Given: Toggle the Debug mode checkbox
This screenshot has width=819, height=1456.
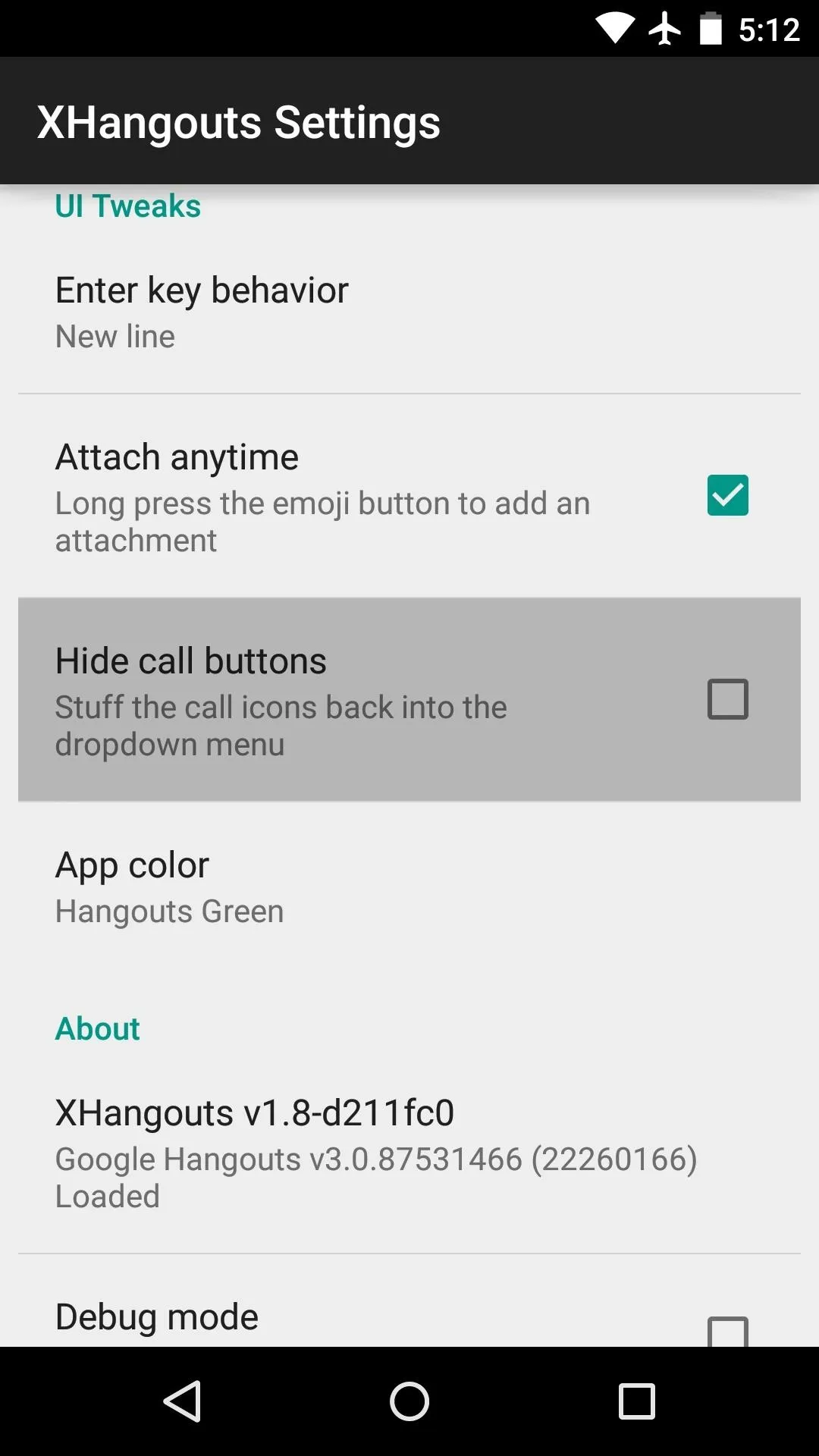Looking at the screenshot, I should click(x=727, y=1332).
